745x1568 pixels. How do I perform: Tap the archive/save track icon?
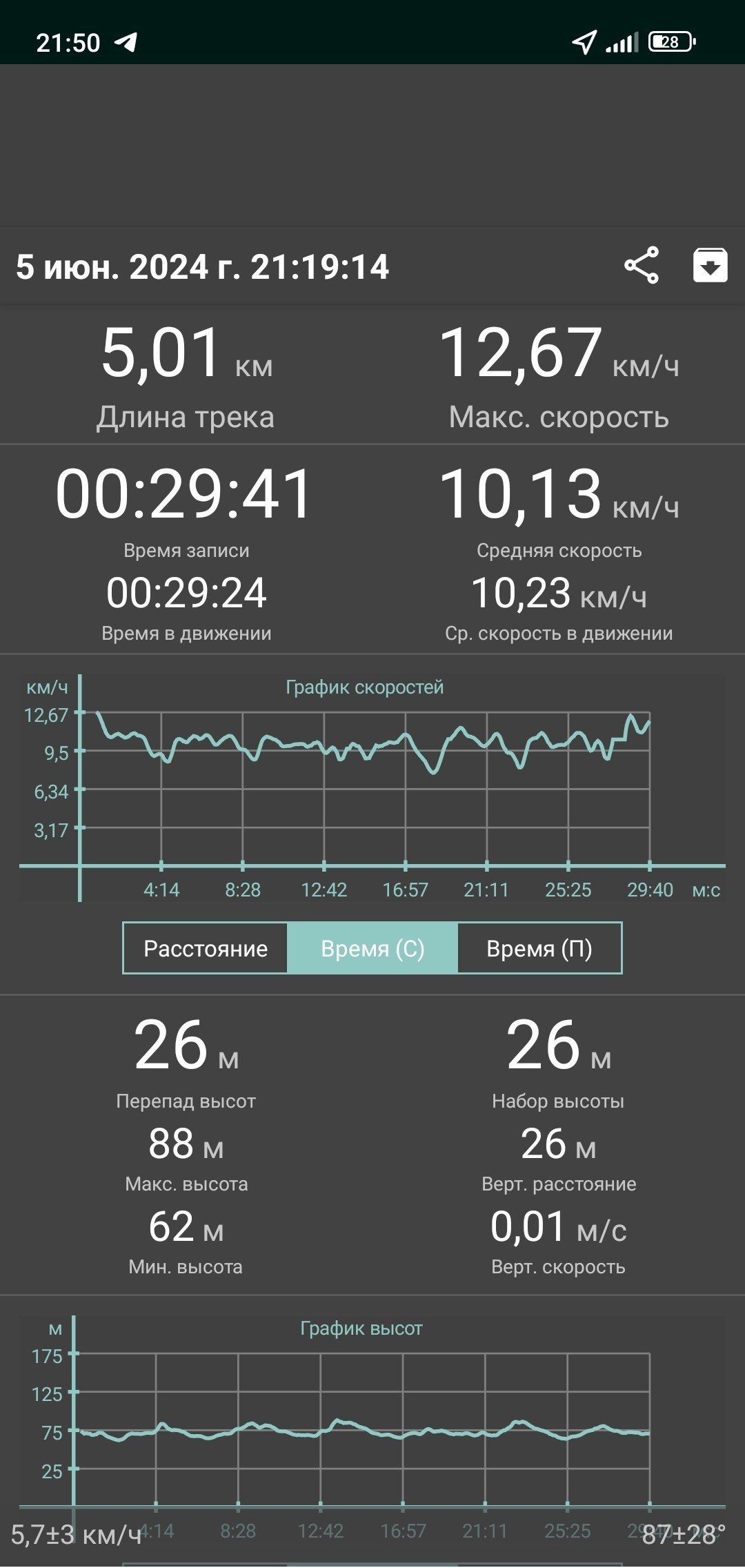710,265
